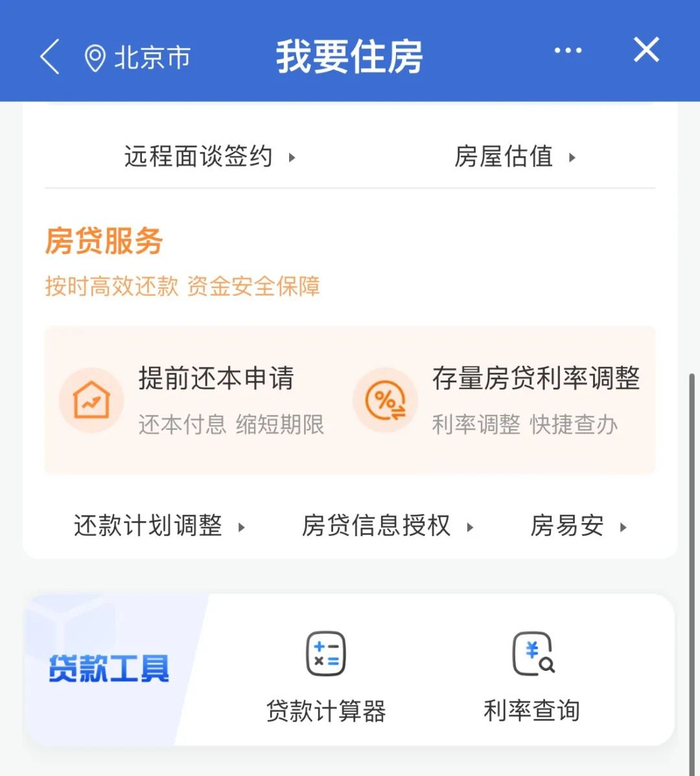Open the three-dot more options menu
The height and width of the screenshot is (776, 700).
pyautogui.click(x=568, y=50)
